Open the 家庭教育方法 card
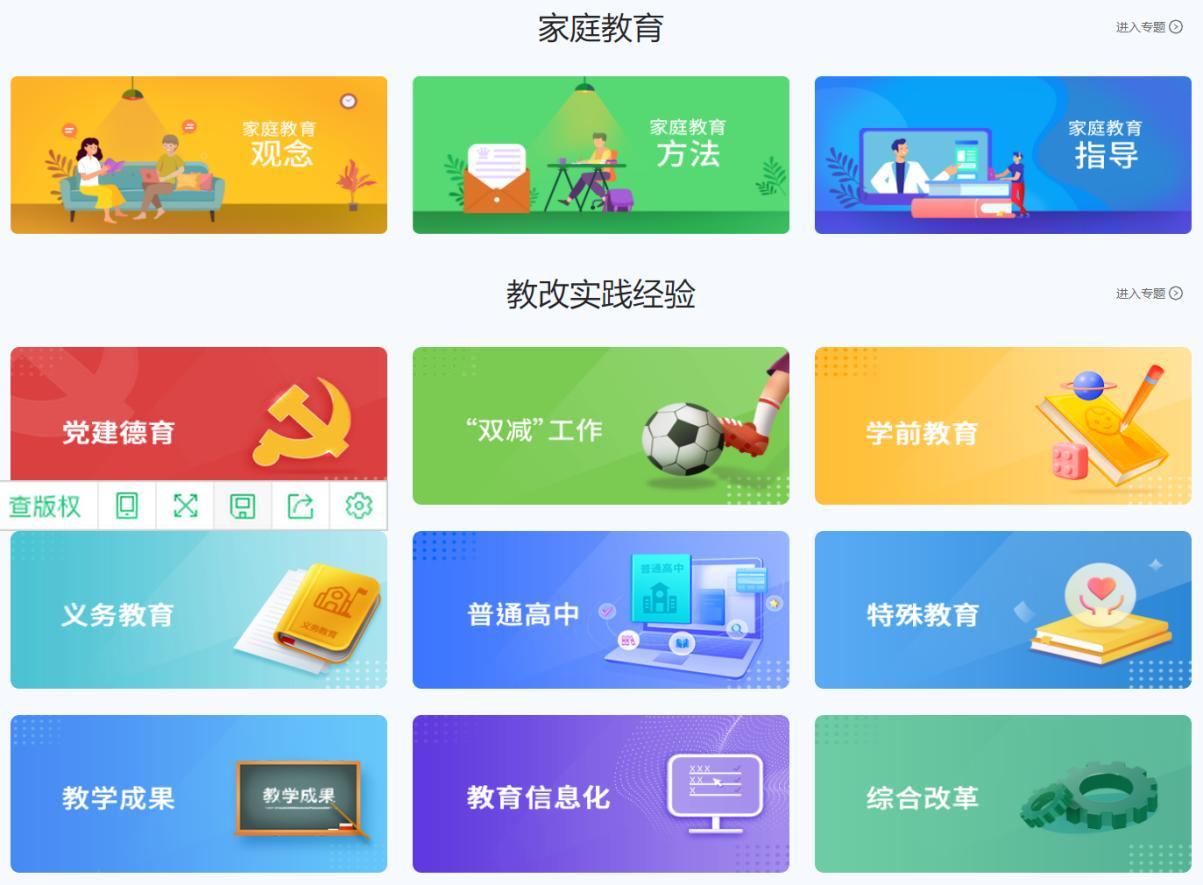Screen dimensions: 1203x885 pos(600,155)
